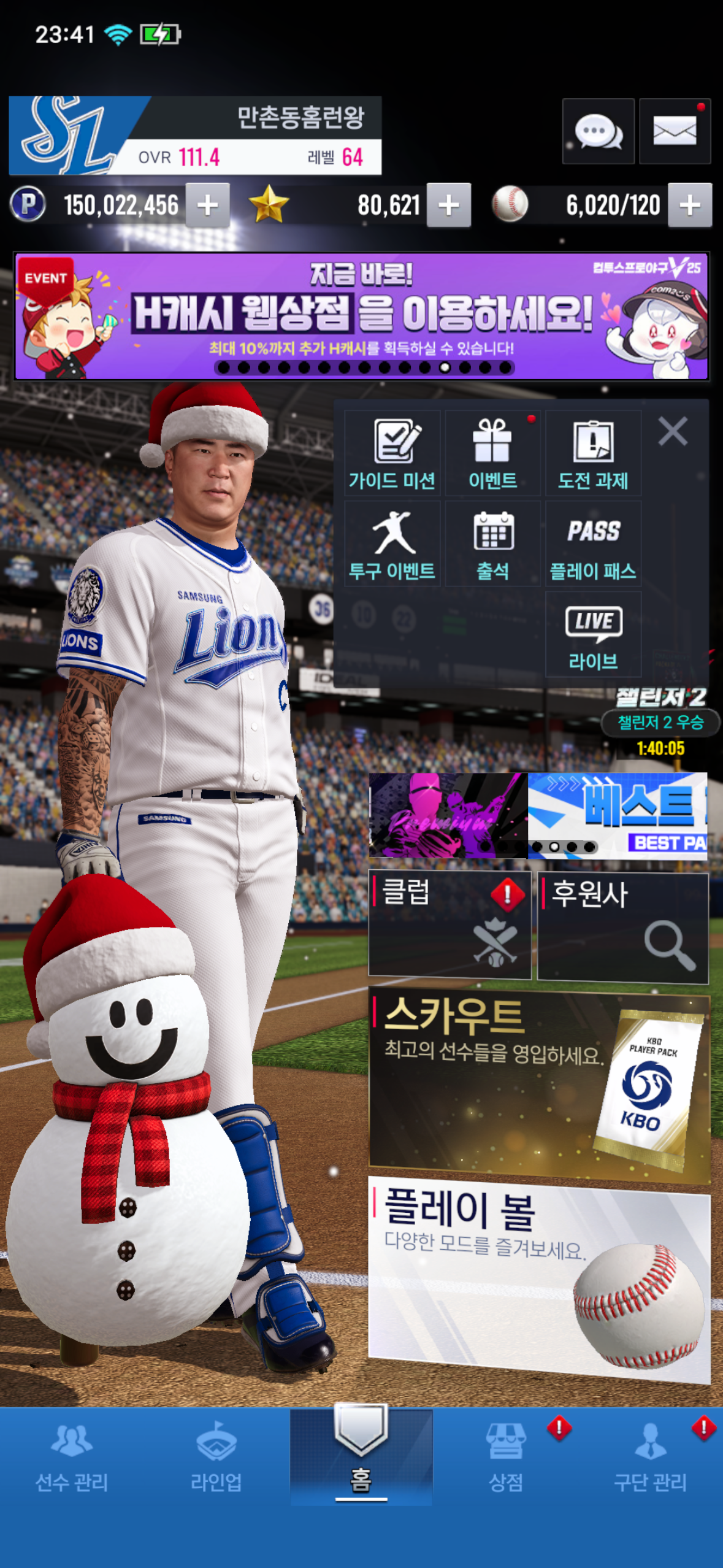Screen dimensions: 723x1568
Task: Open 가이드 미션
Action: (392, 453)
